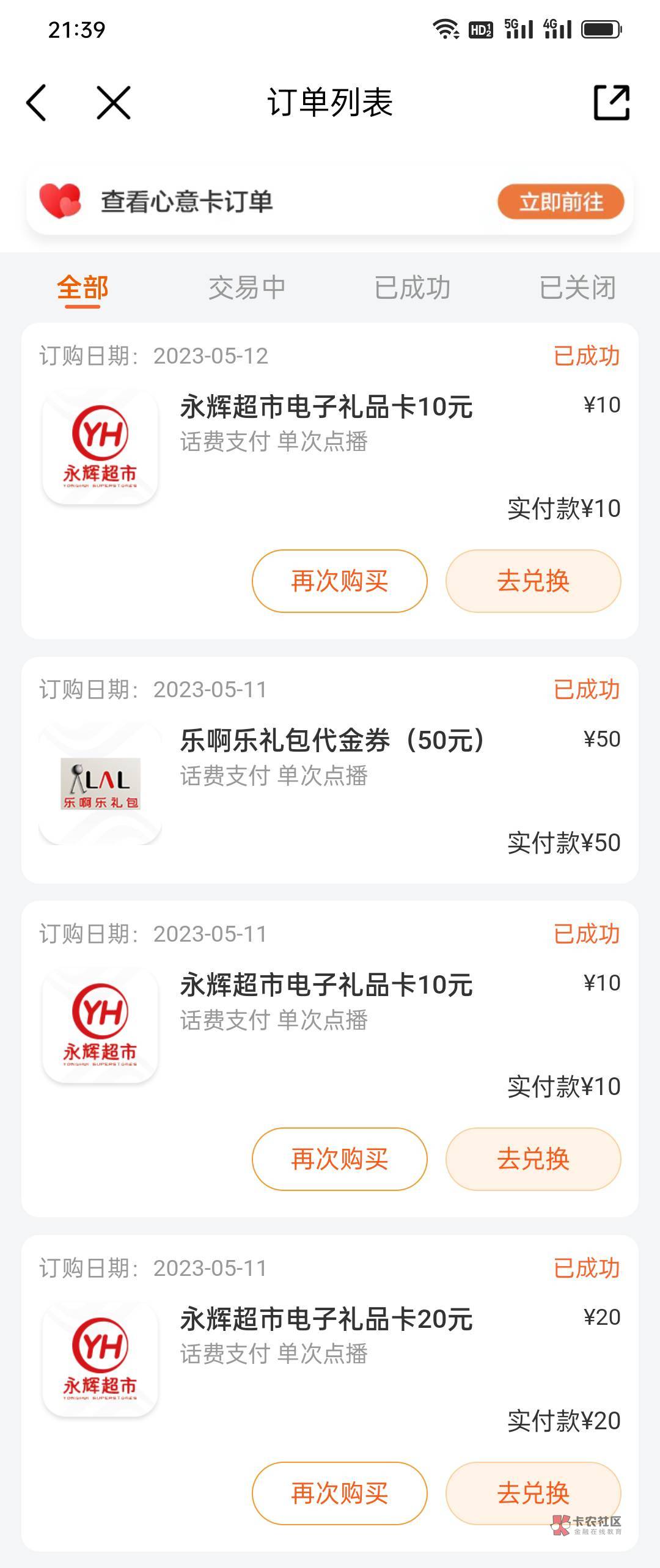Buy the 永辉超市电子礼品卡20元 again
Viewport: 660px width, 1568px height.
(339, 1493)
